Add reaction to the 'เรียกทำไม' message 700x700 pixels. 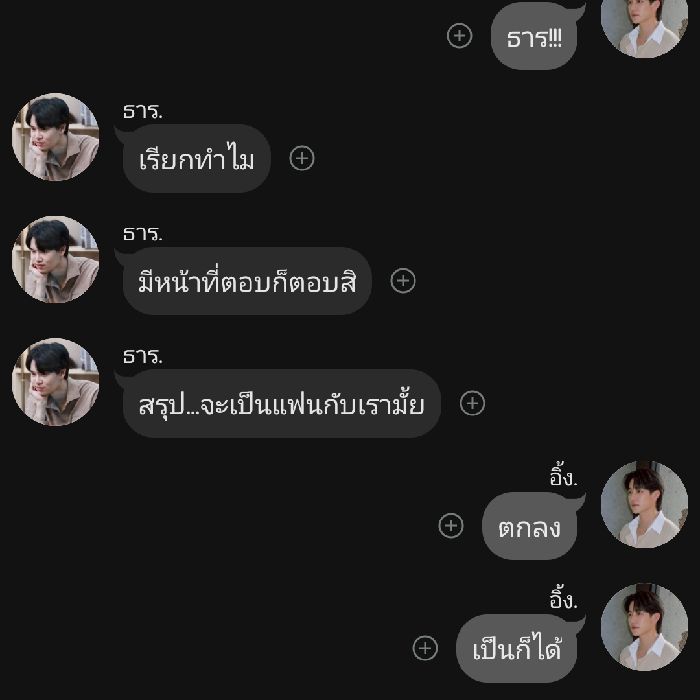point(302,158)
